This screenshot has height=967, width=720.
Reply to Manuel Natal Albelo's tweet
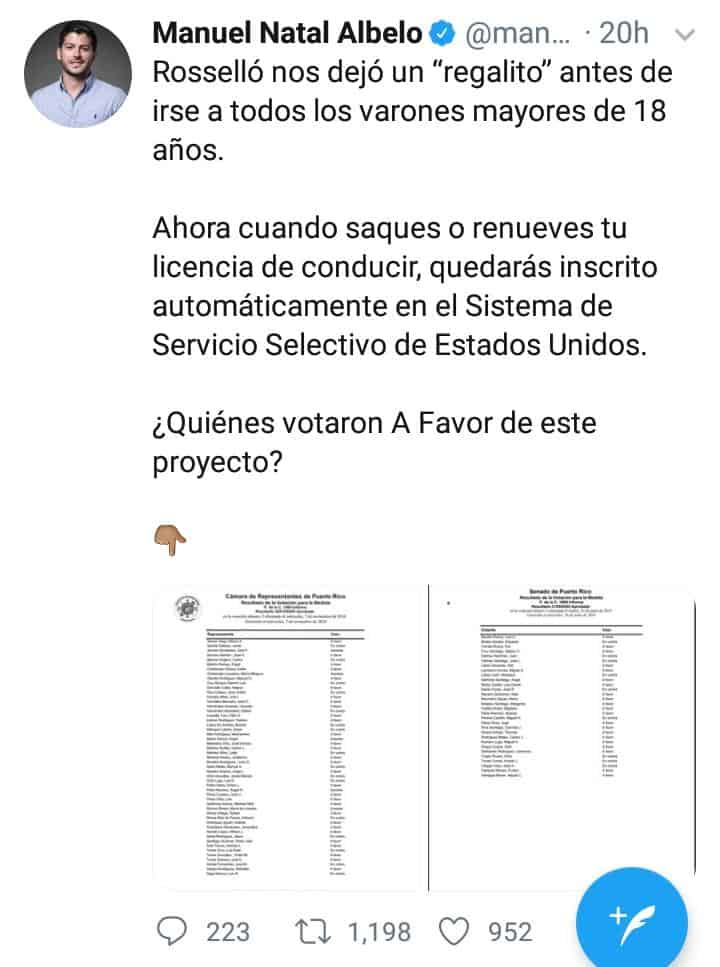coord(176,931)
